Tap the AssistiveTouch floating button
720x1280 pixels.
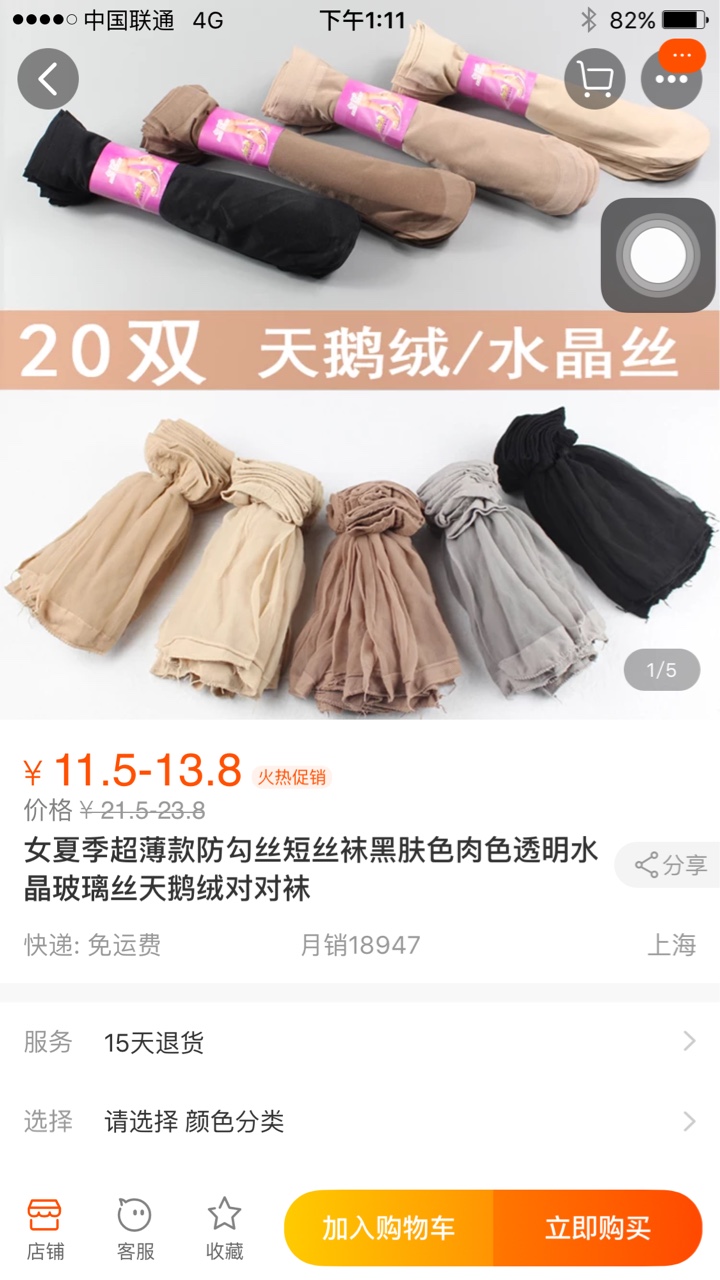click(x=658, y=255)
